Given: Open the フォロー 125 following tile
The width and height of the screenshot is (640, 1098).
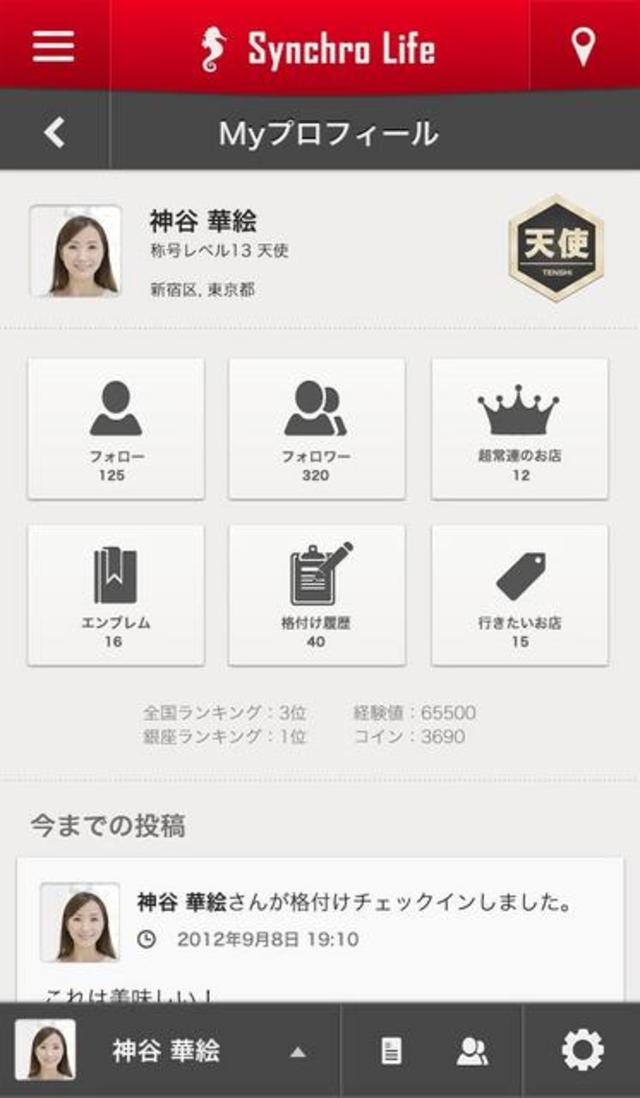Looking at the screenshot, I should (115, 429).
